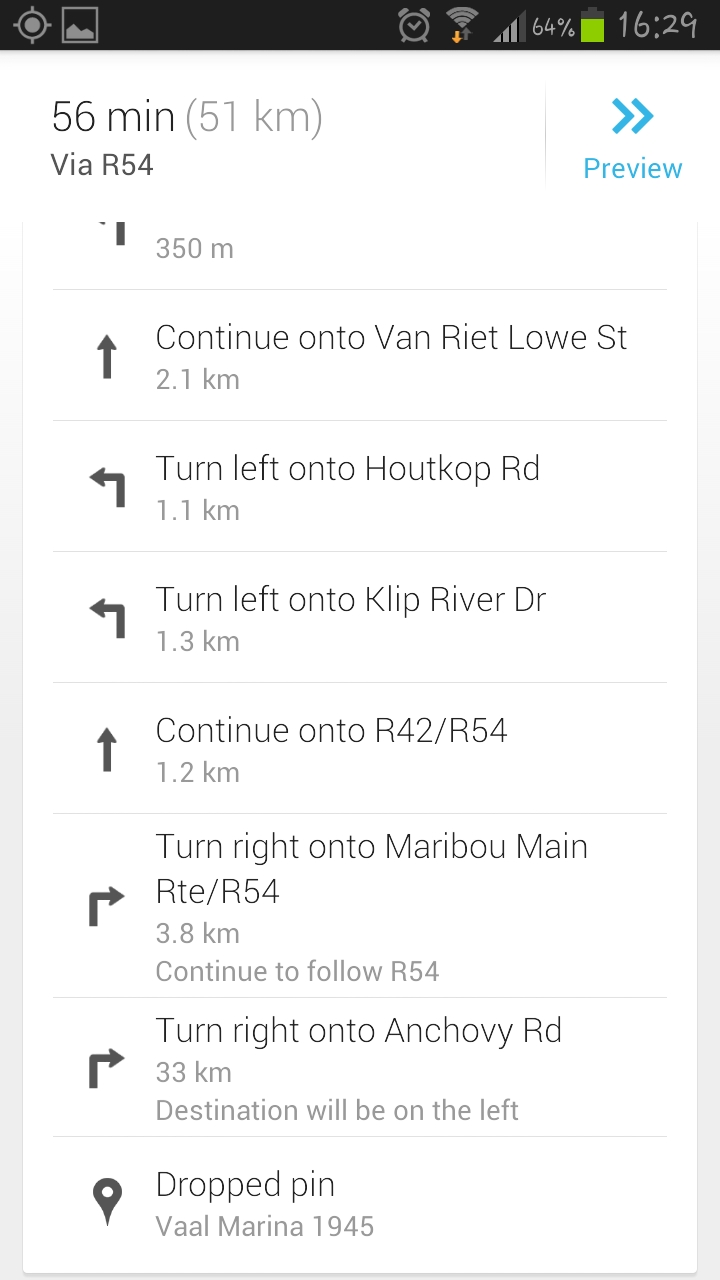Click the Turn left onto Houtkop Rd step
Screen dimensions: 720x1280
(x=360, y=487)
